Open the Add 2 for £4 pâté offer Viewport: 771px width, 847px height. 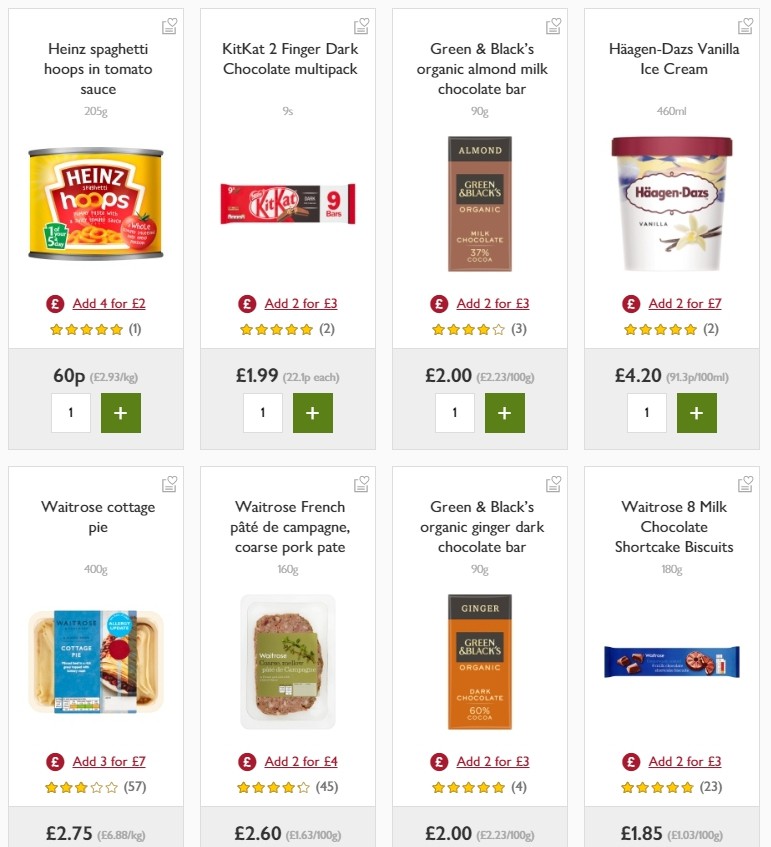pyautogui.click(x=300, y=761)
